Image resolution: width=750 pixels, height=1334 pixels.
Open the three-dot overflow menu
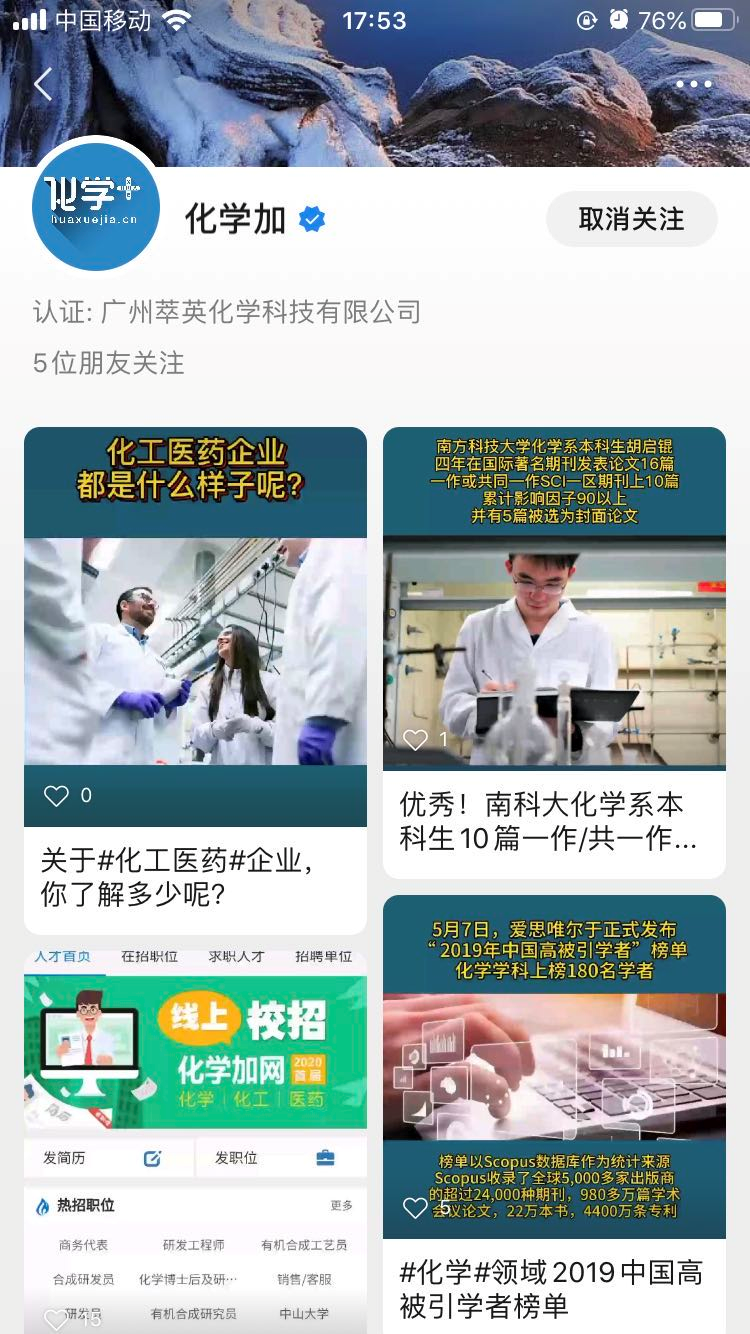(x=693, y=85)
